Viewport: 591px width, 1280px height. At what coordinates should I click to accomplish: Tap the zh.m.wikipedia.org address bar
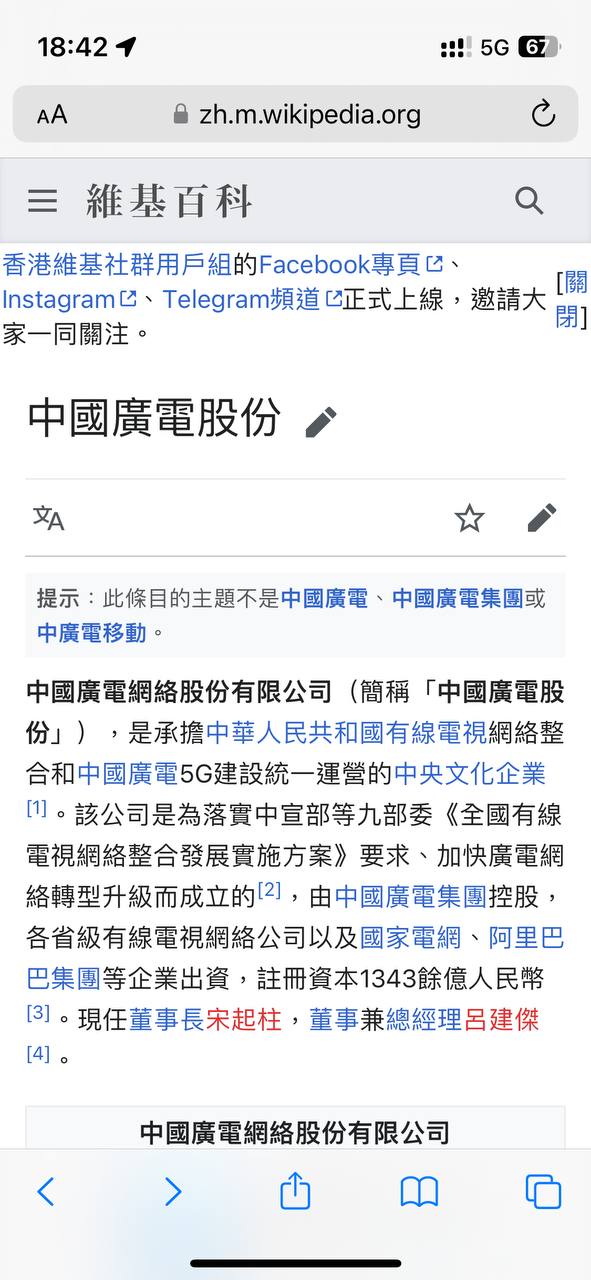[296, 114]
